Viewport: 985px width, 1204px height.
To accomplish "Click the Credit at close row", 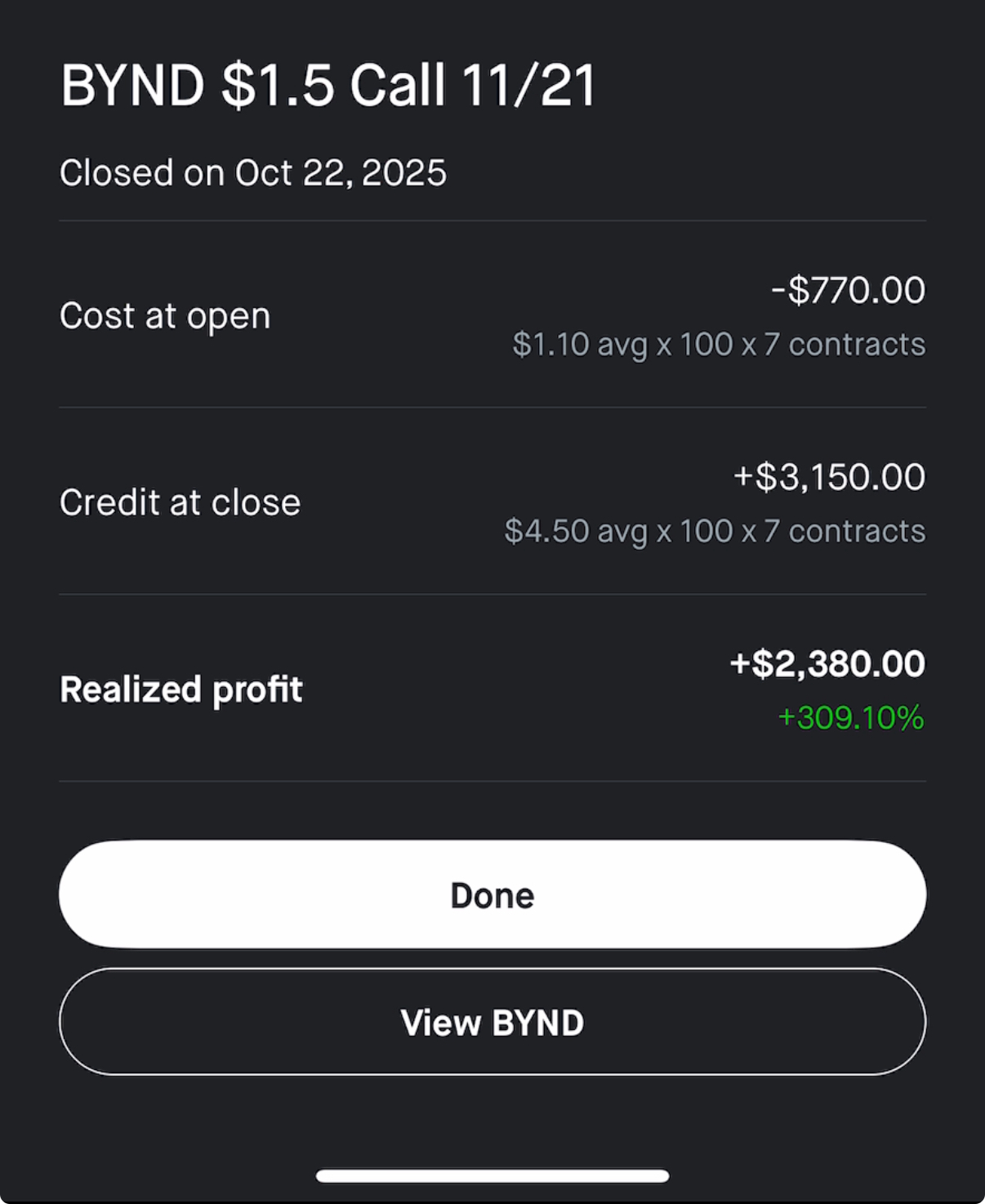I will tap(180, 502).
